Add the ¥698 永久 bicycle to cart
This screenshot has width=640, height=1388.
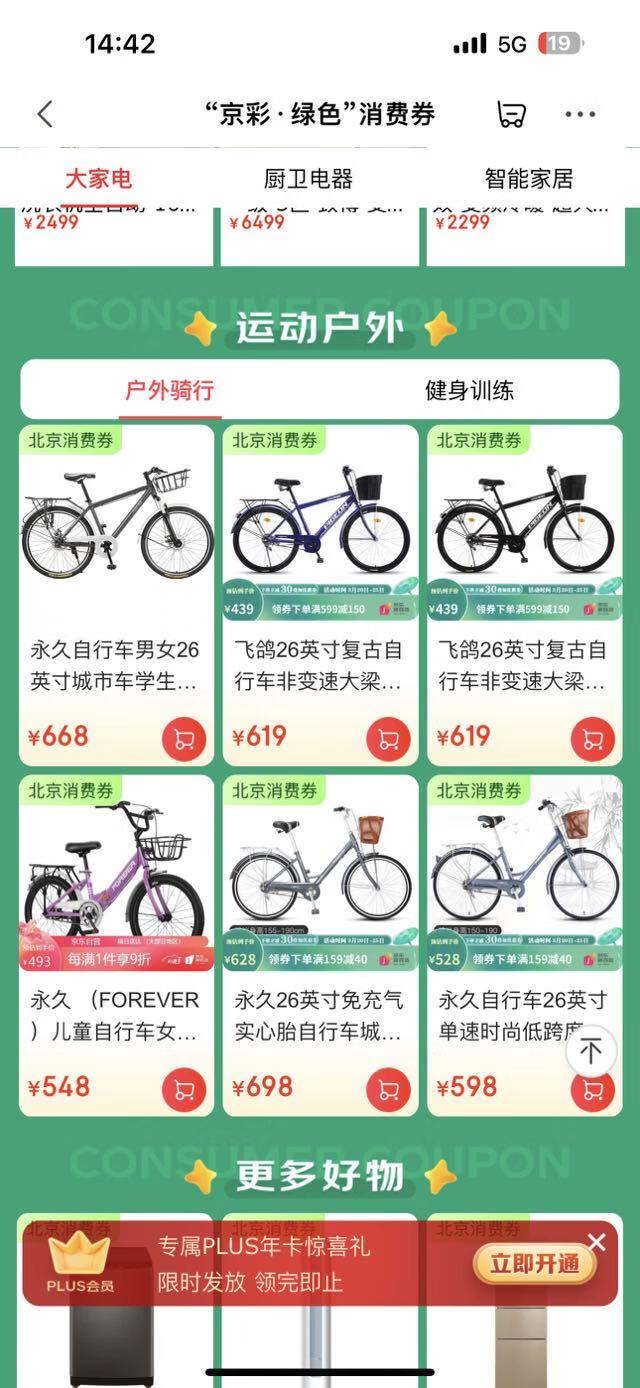pyautogui.click(x=388, y=1090)
